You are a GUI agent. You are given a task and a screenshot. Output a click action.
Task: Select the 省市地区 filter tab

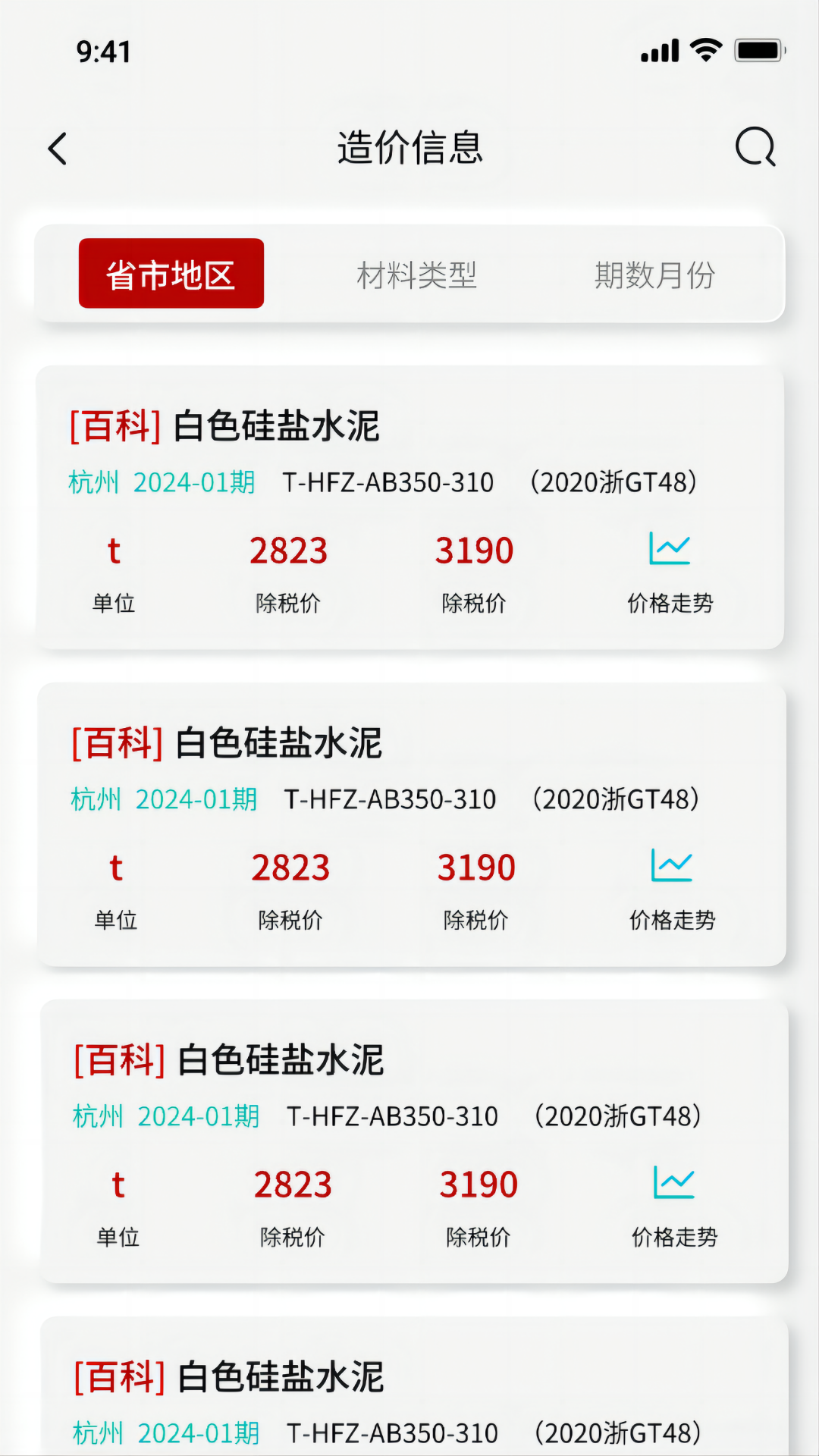coord(171,274)
